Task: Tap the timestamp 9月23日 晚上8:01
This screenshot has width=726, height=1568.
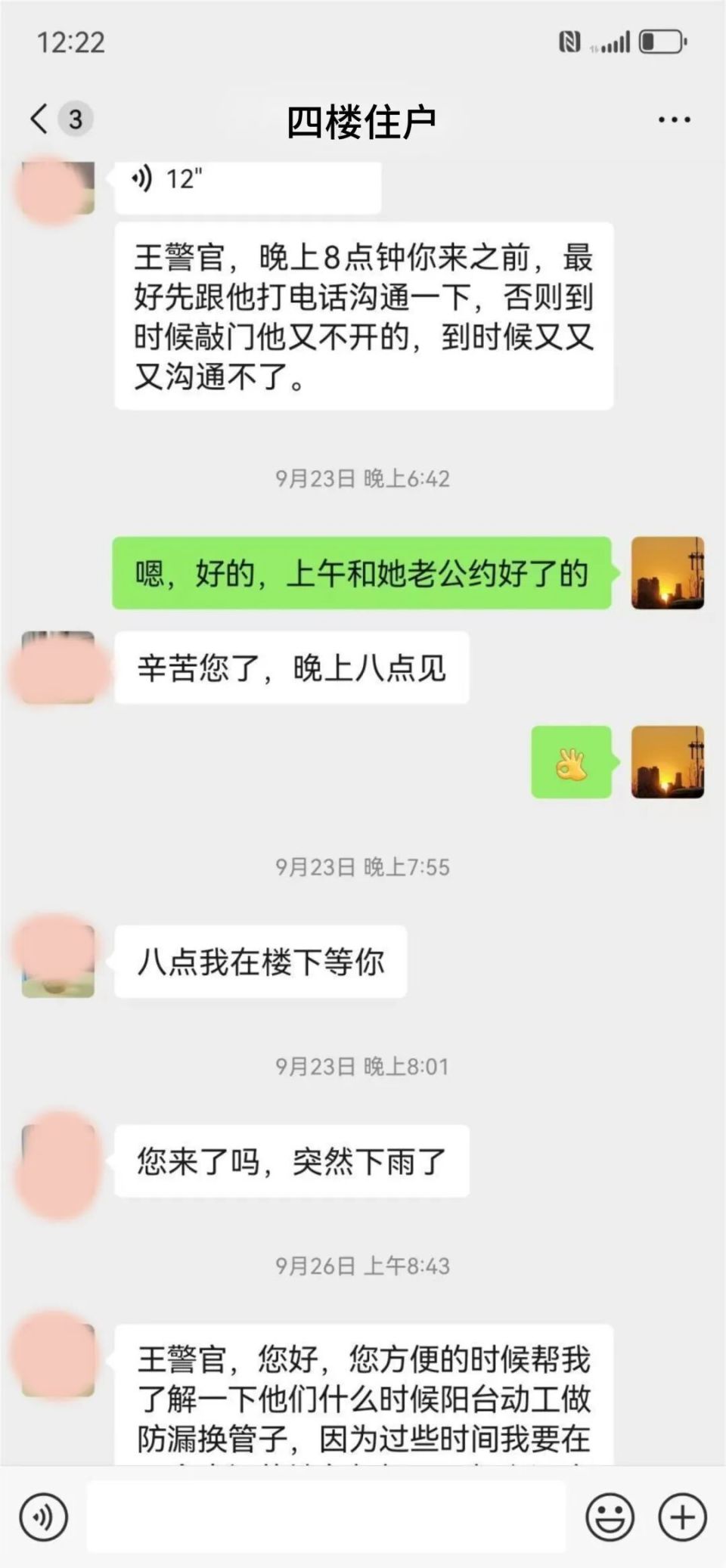Action: (x=363, y=1067)
